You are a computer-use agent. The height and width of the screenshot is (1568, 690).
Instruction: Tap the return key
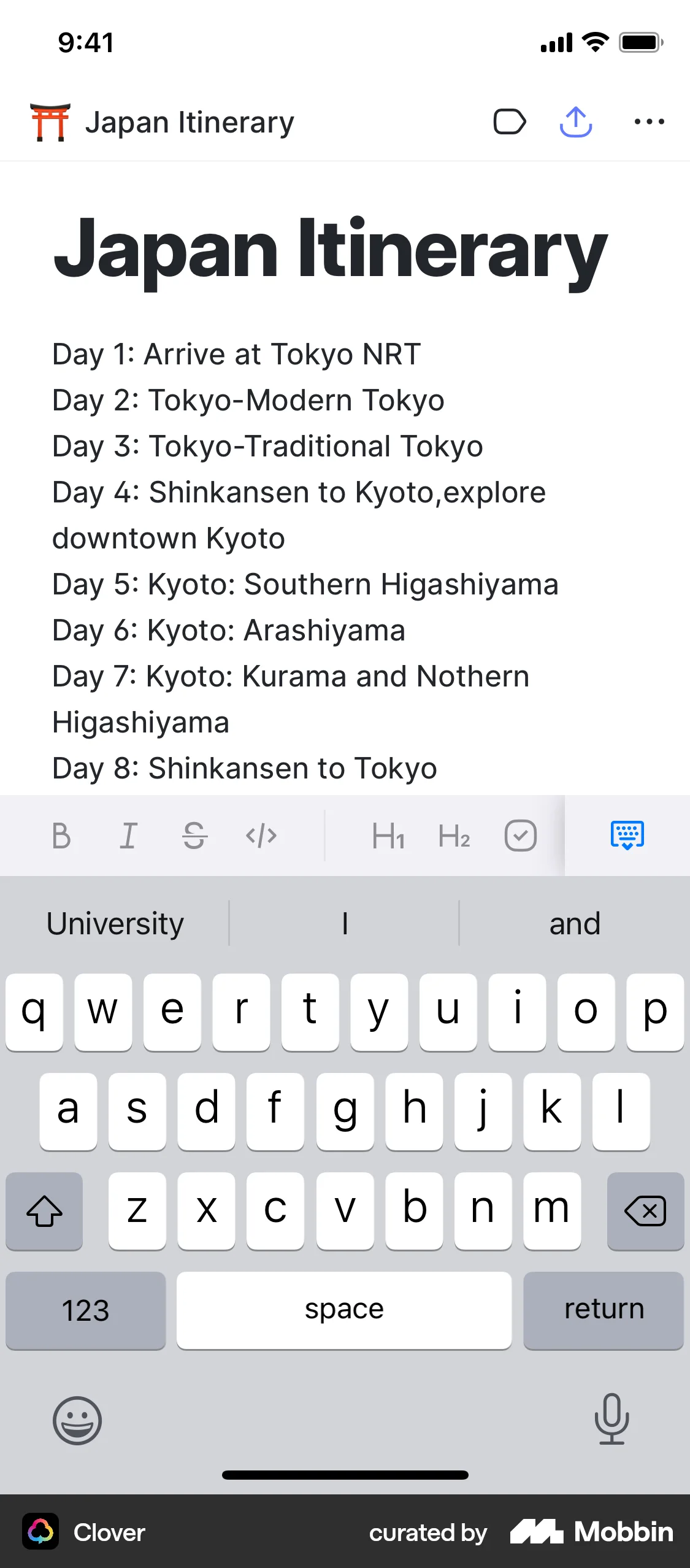[x=604, y=1310]
